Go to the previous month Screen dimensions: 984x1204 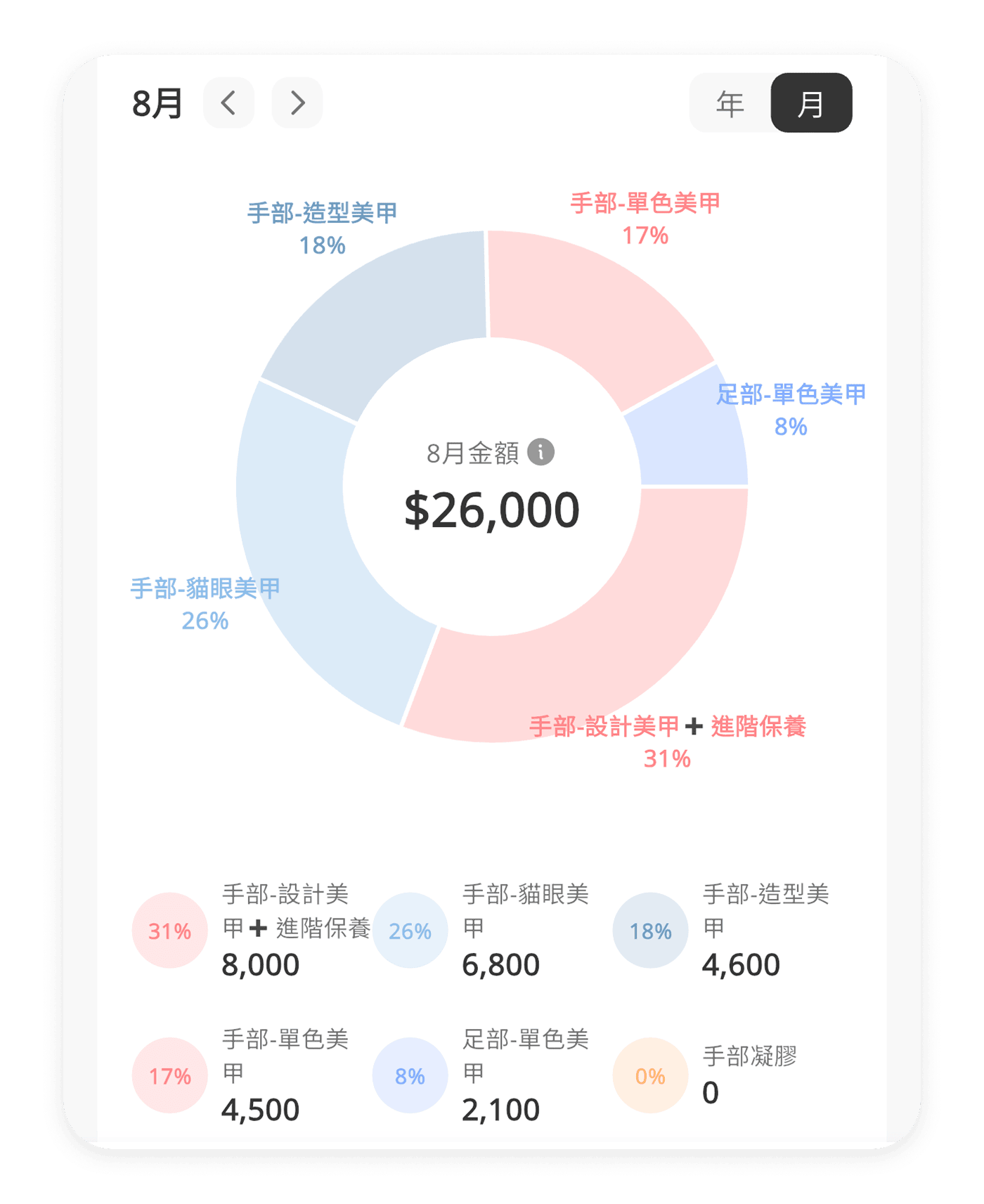(228, 103)
